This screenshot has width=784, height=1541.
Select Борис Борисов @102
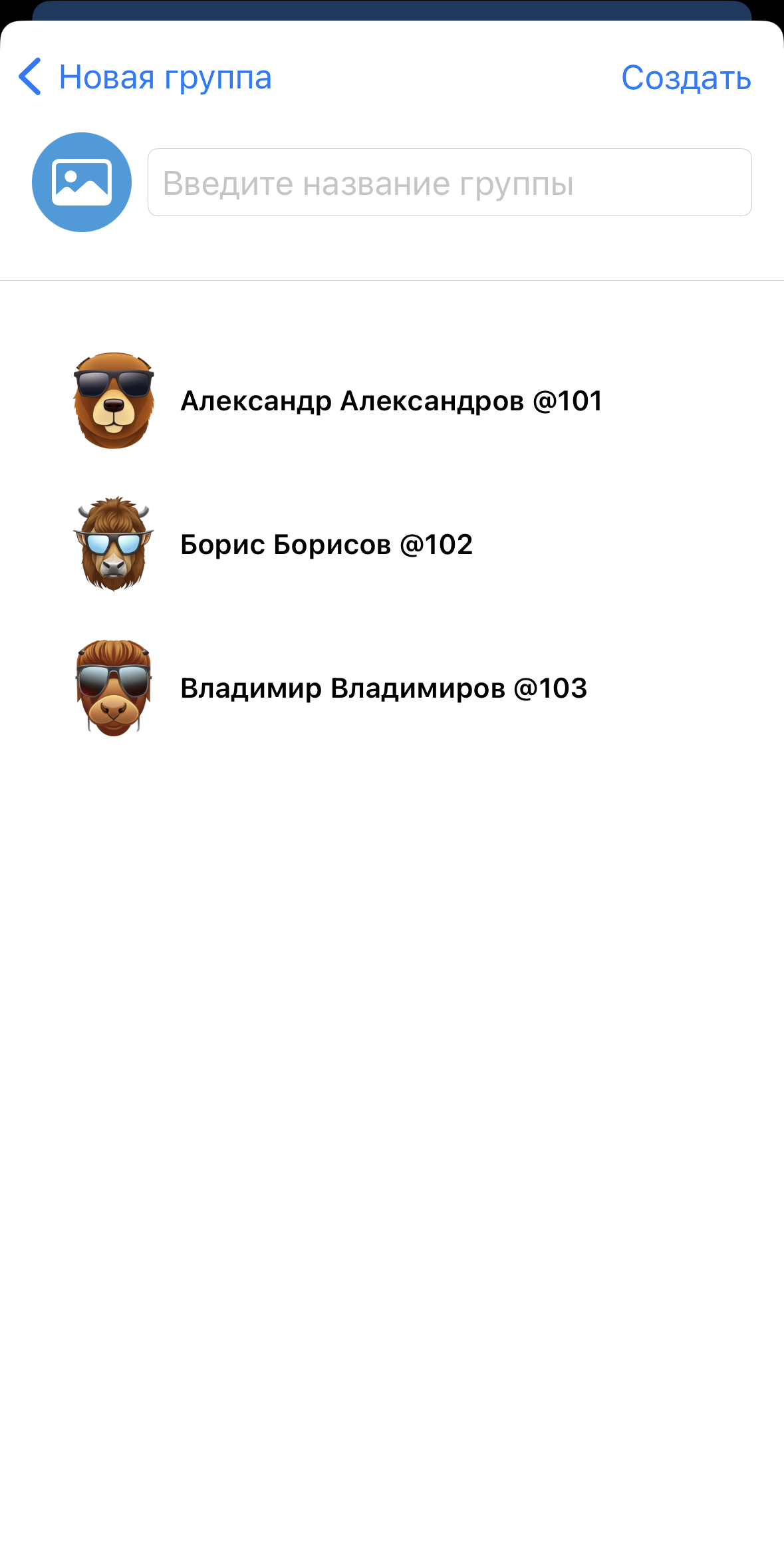tap(326, 545)
